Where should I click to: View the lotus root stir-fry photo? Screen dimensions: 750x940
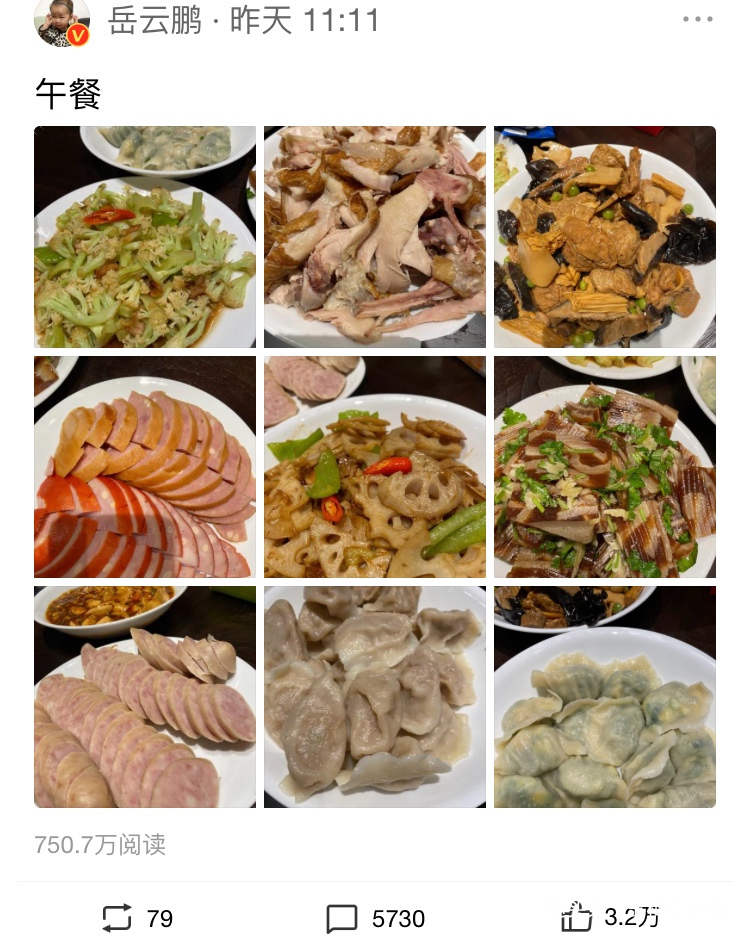pos(375,467)
